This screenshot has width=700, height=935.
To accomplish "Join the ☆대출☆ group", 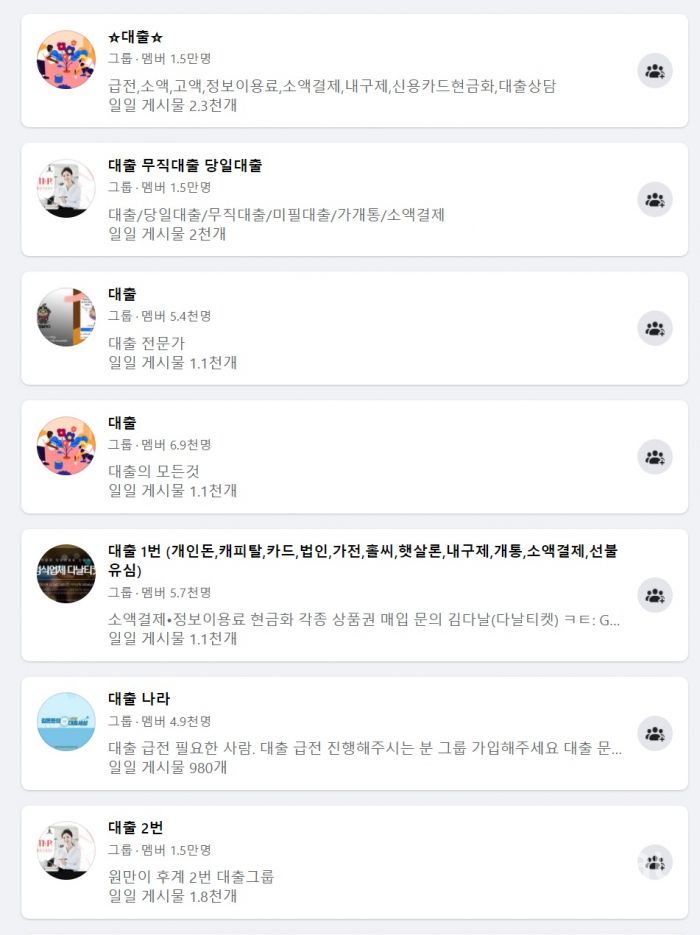I will pos(654,71).
